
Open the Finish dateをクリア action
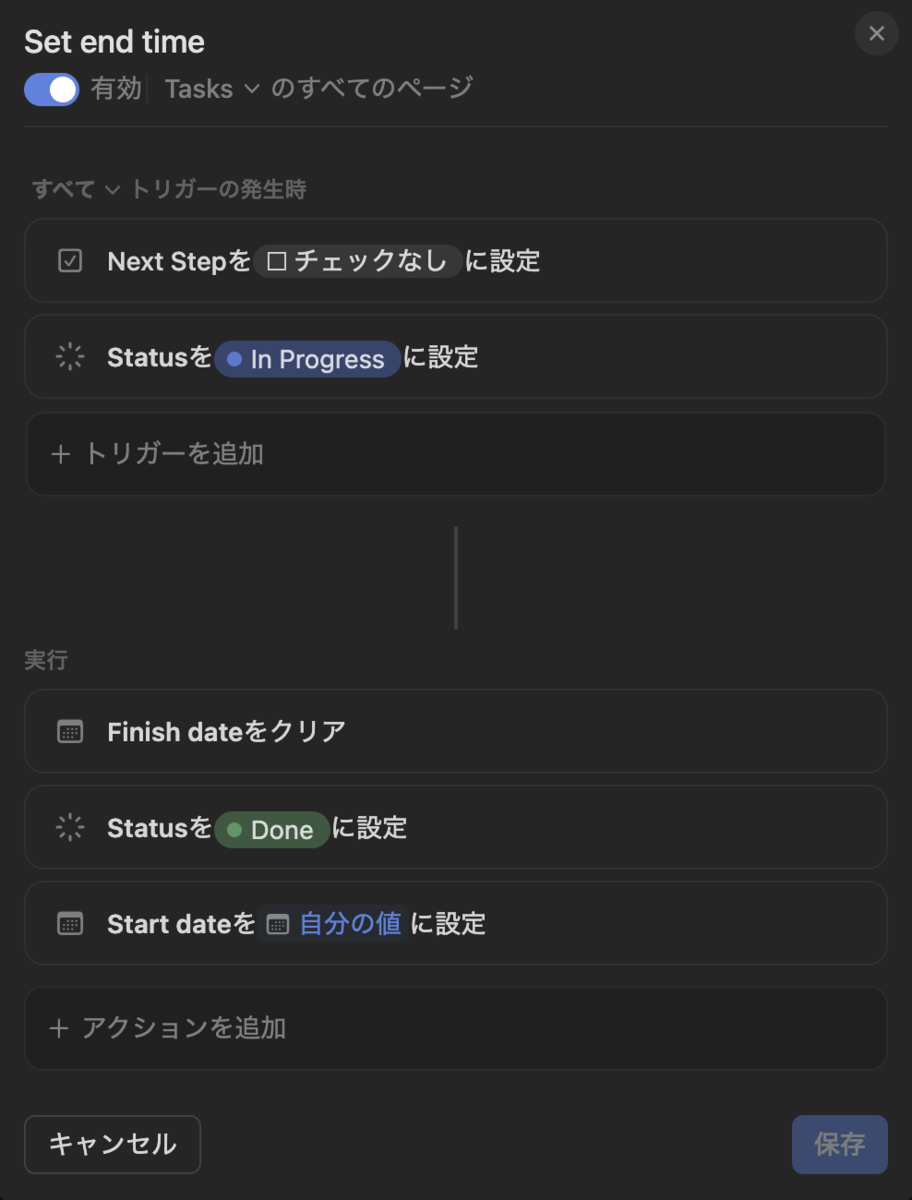(x=455, y=731)
